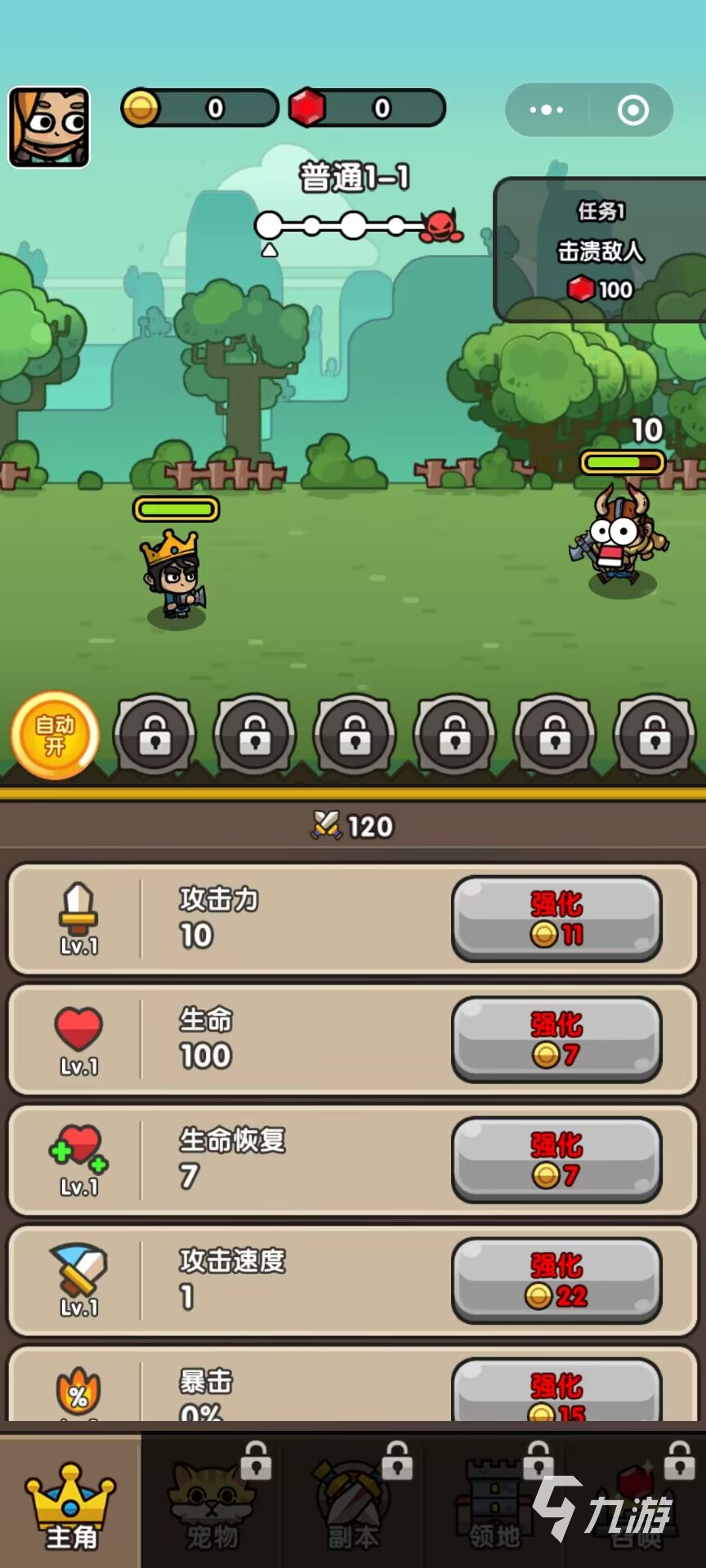Open the 任务1 击溃敌人 quest panel
Image resolution: width=706 pixels, height=1568 pixels.
coord(601,250)
